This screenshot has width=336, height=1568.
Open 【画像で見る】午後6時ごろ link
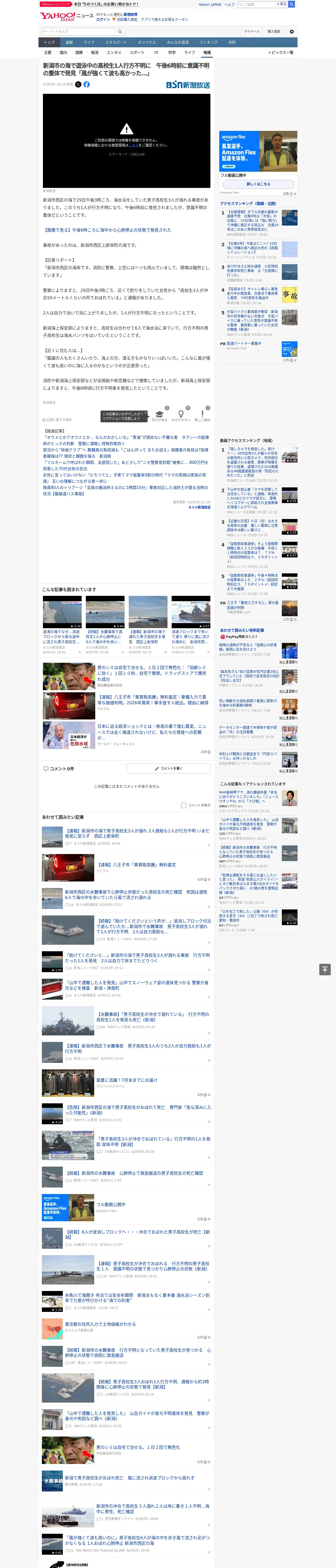click(x=107, y=230)
